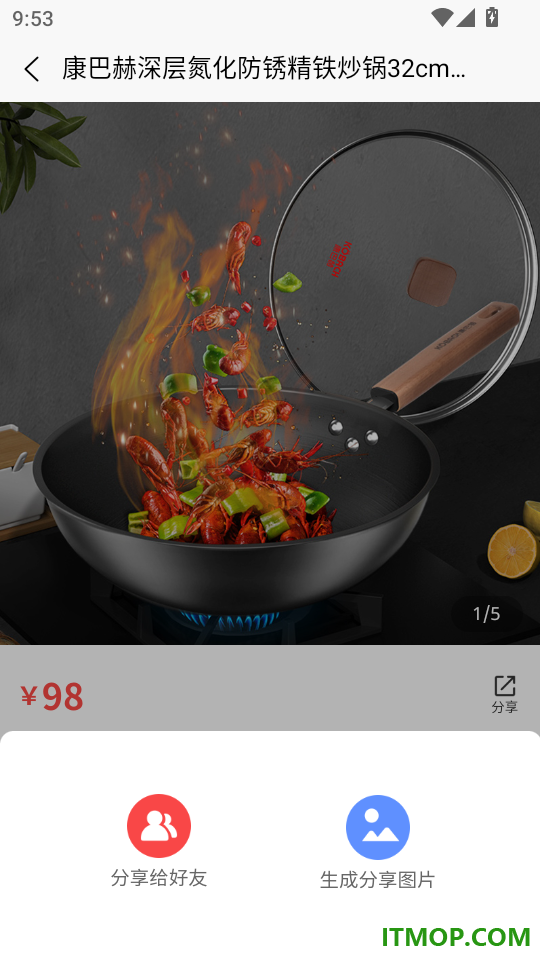Select 生成分享图片 to generate share image

[377, 842]
